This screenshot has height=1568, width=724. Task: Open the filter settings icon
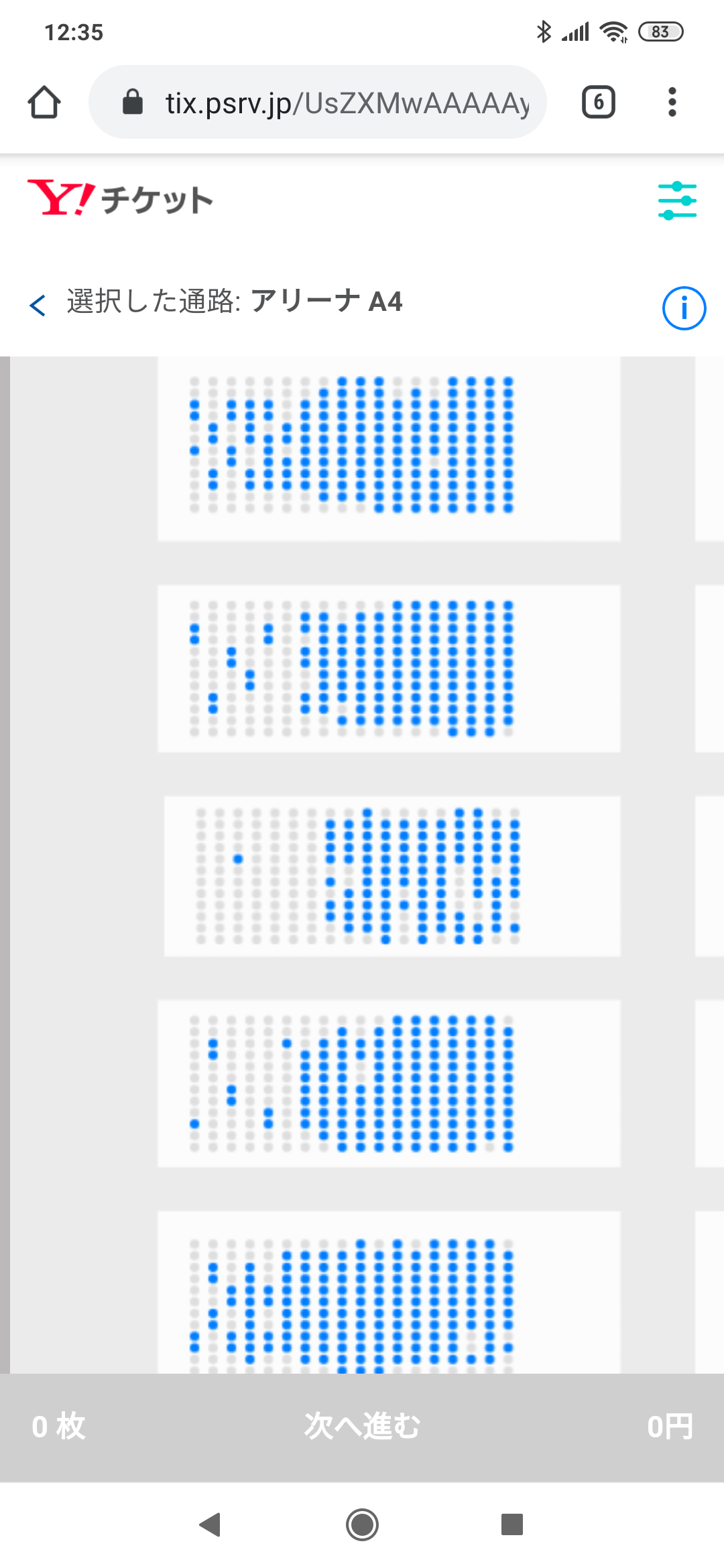pos(677,200)
